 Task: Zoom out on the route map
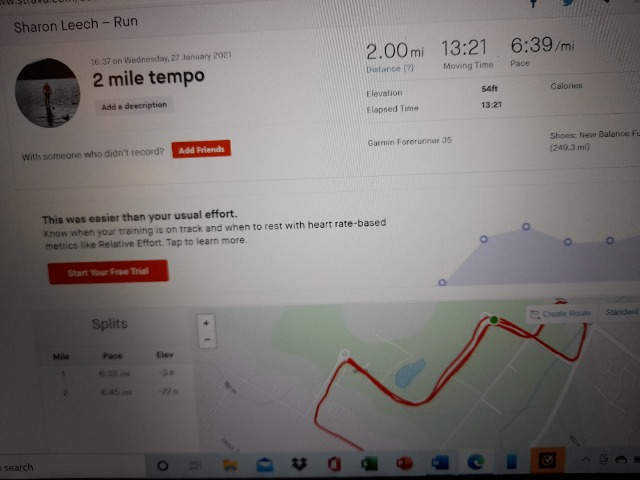pyautogui.click(x=206, y=340)
